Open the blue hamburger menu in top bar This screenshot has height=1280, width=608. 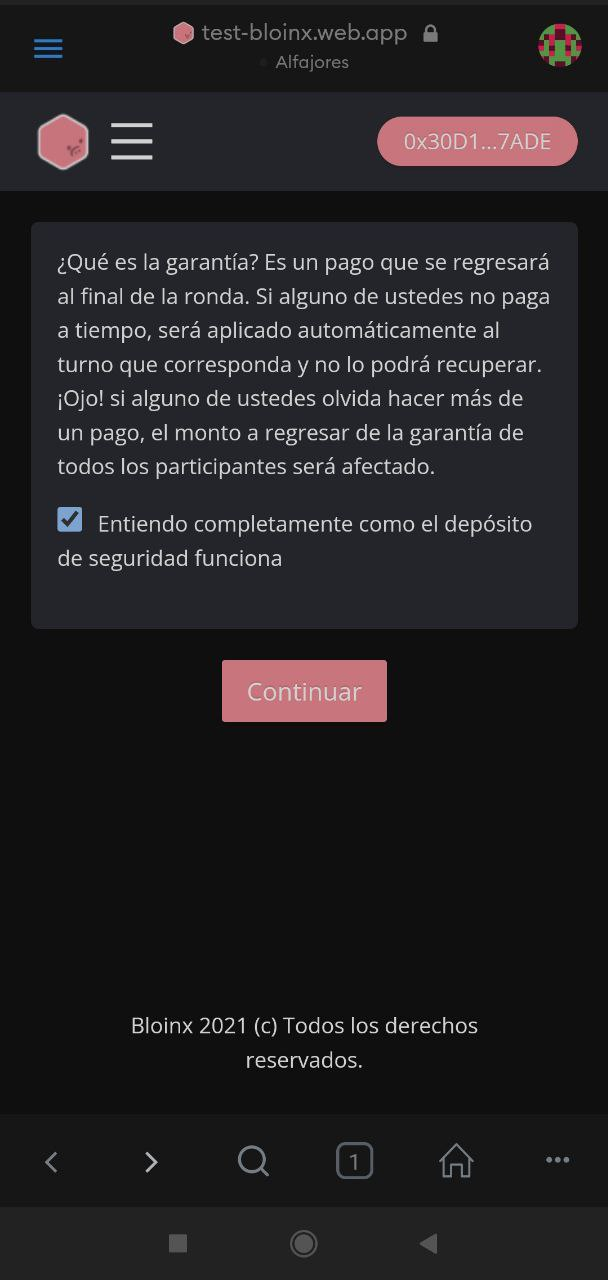click(x=48, y=48)
